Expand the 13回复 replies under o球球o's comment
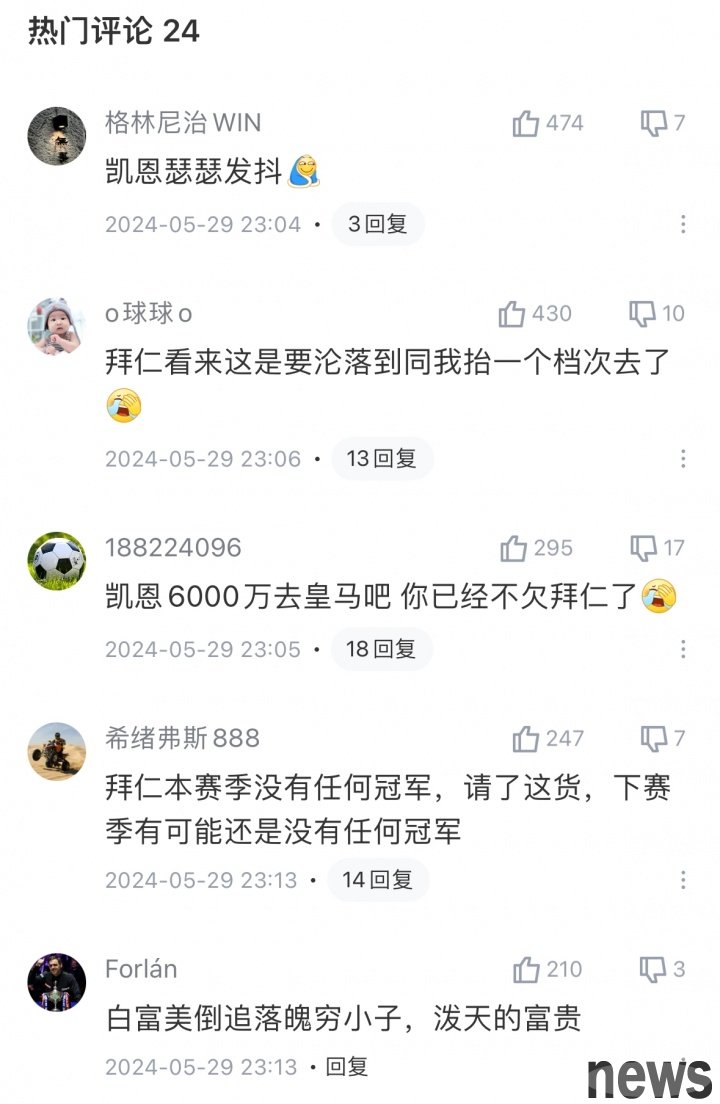Screen dimensions: 720x1104 coord(381,459)
